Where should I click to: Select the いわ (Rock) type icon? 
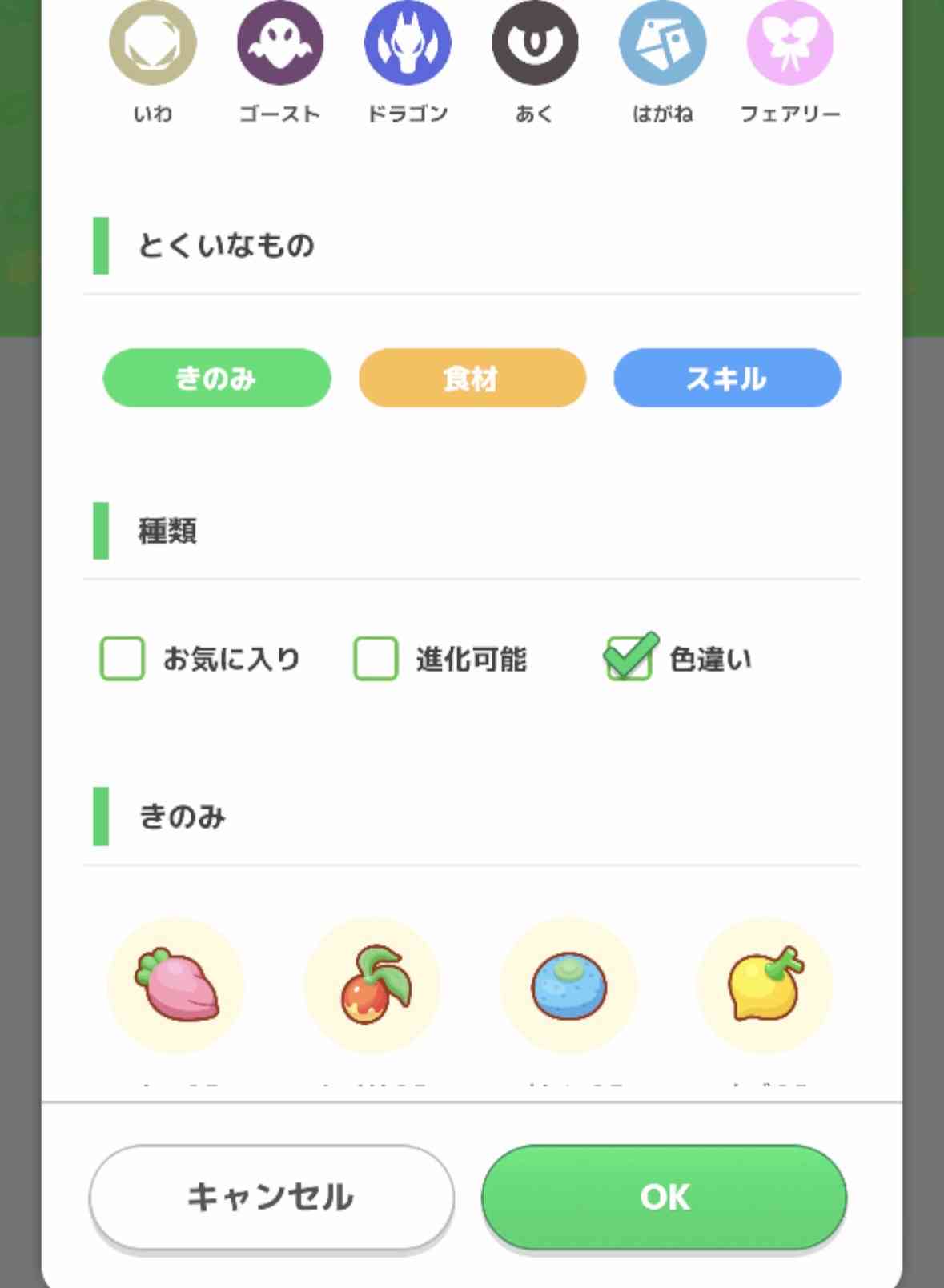click(153, 42)
